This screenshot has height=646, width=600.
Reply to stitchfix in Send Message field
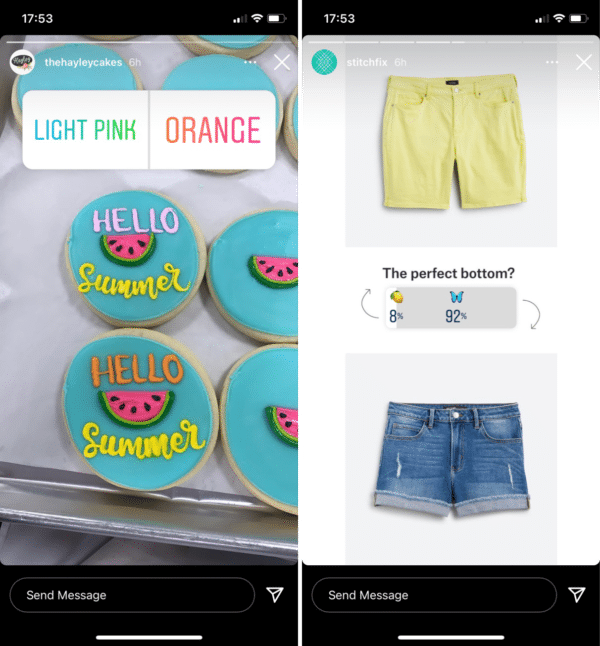click(433, 595)
